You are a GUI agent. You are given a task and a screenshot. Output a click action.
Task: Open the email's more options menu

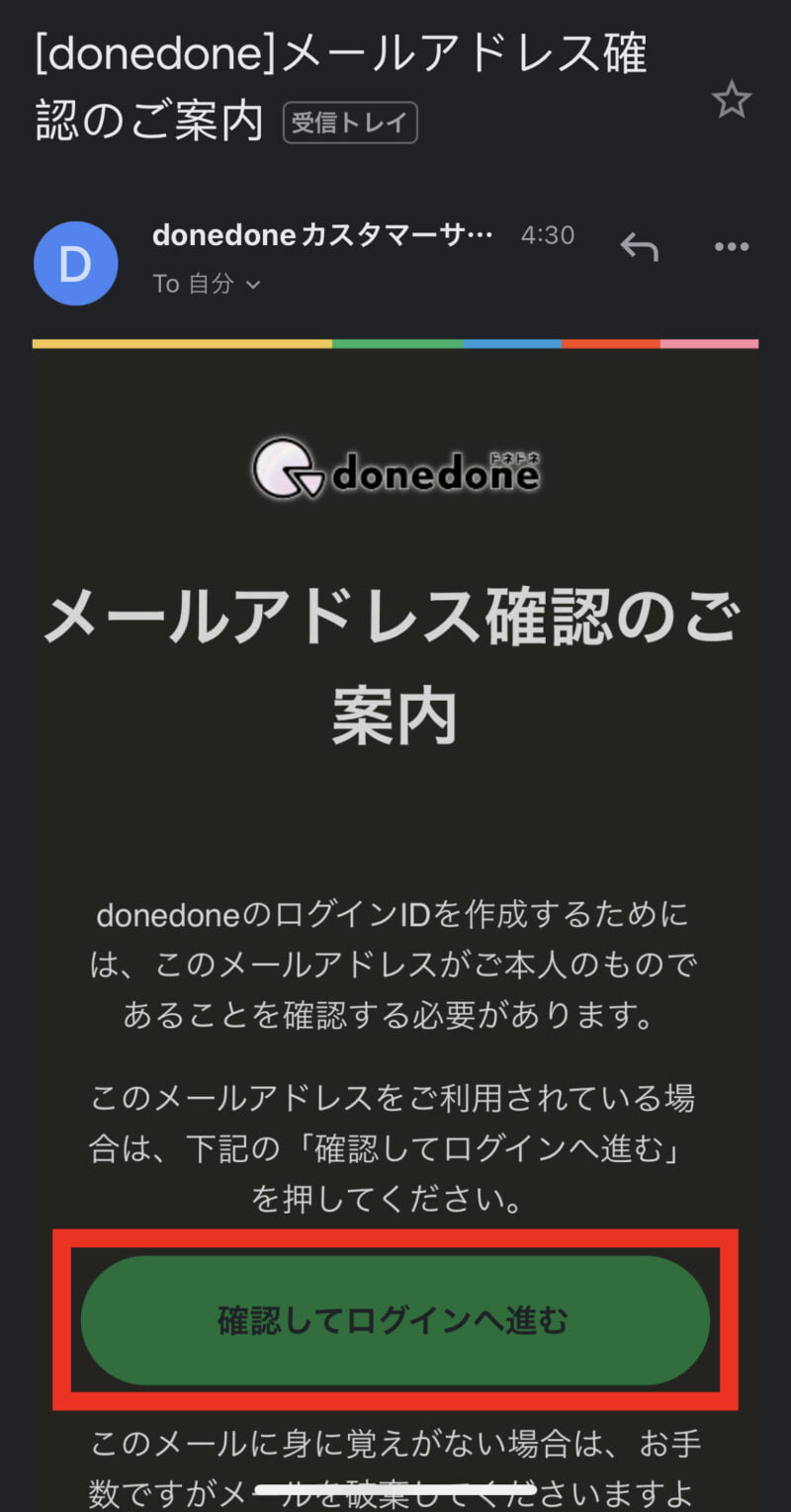[x=731, y=246]
